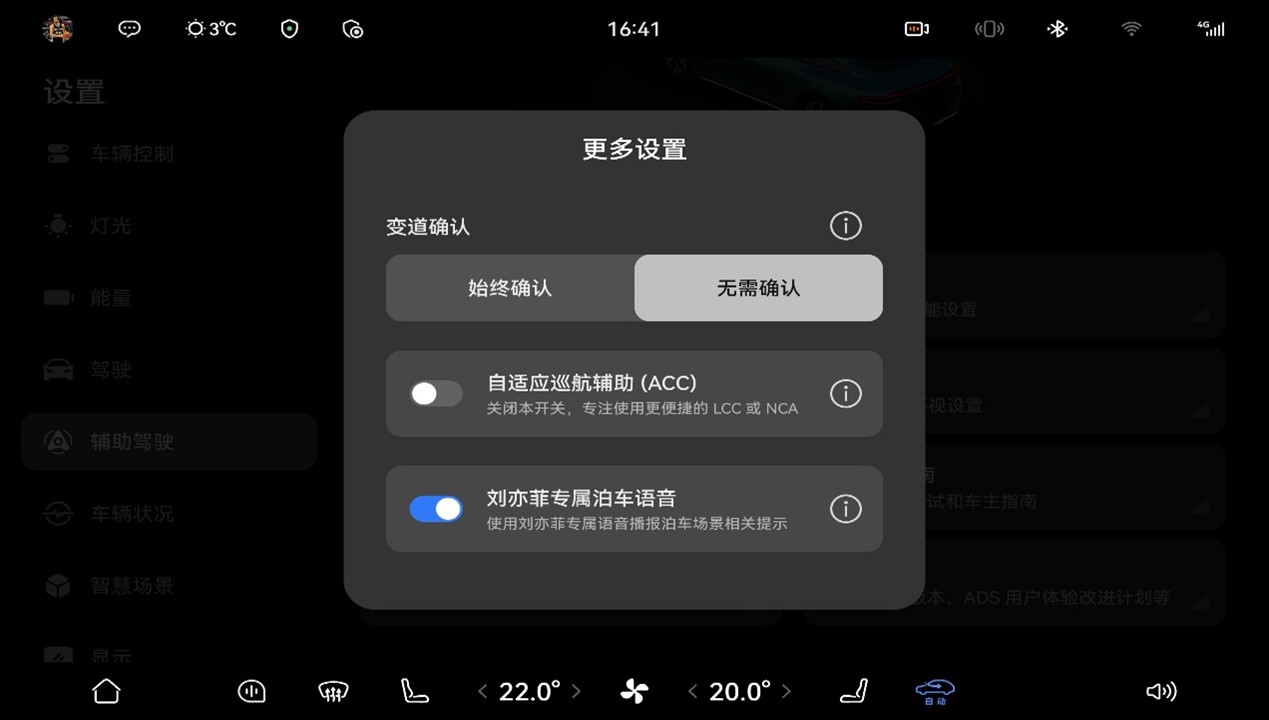Image resolution: width=1269 pixels, height=720 pixels.
Task: Open info for 变道确认
Action: point(845,226)
